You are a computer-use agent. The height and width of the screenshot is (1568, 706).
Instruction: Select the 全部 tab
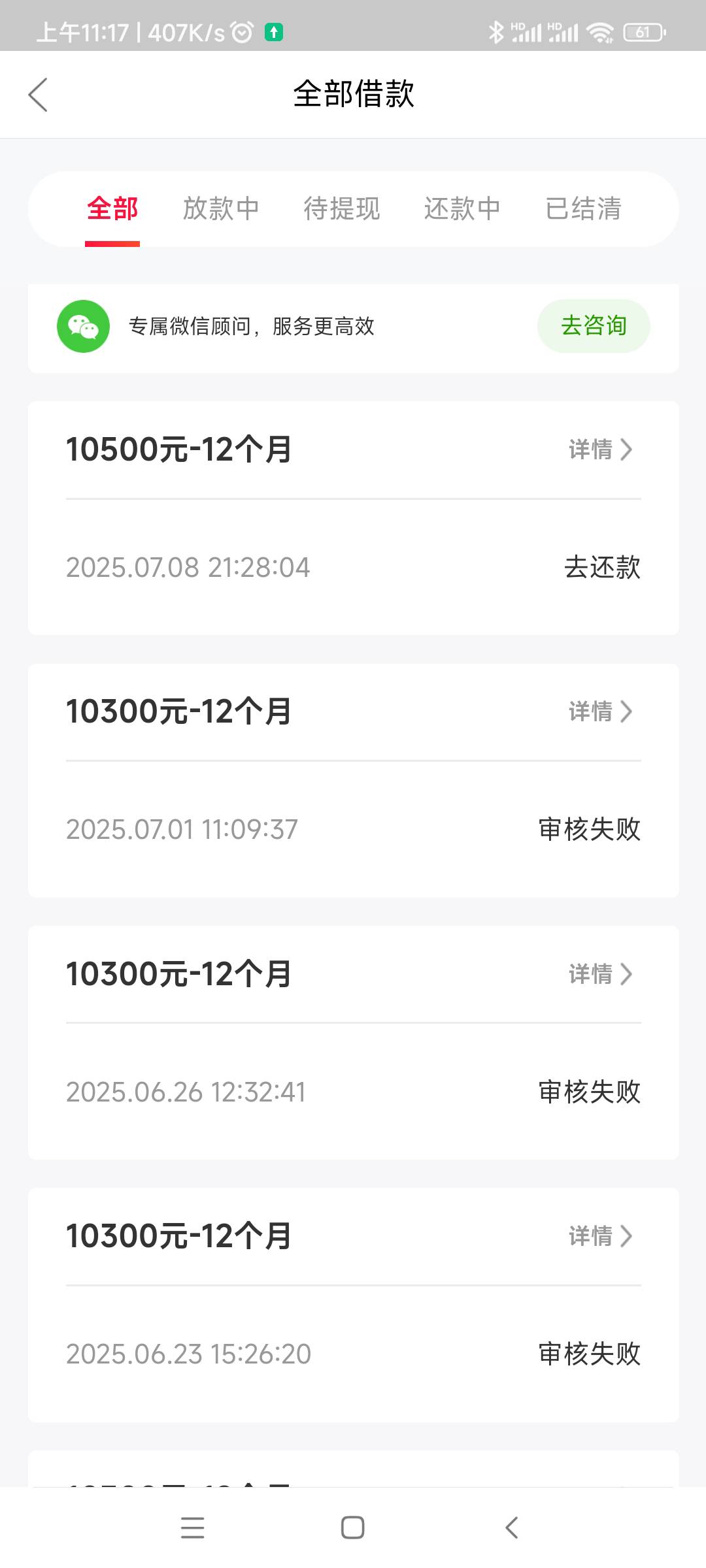[x=112, y=209]
